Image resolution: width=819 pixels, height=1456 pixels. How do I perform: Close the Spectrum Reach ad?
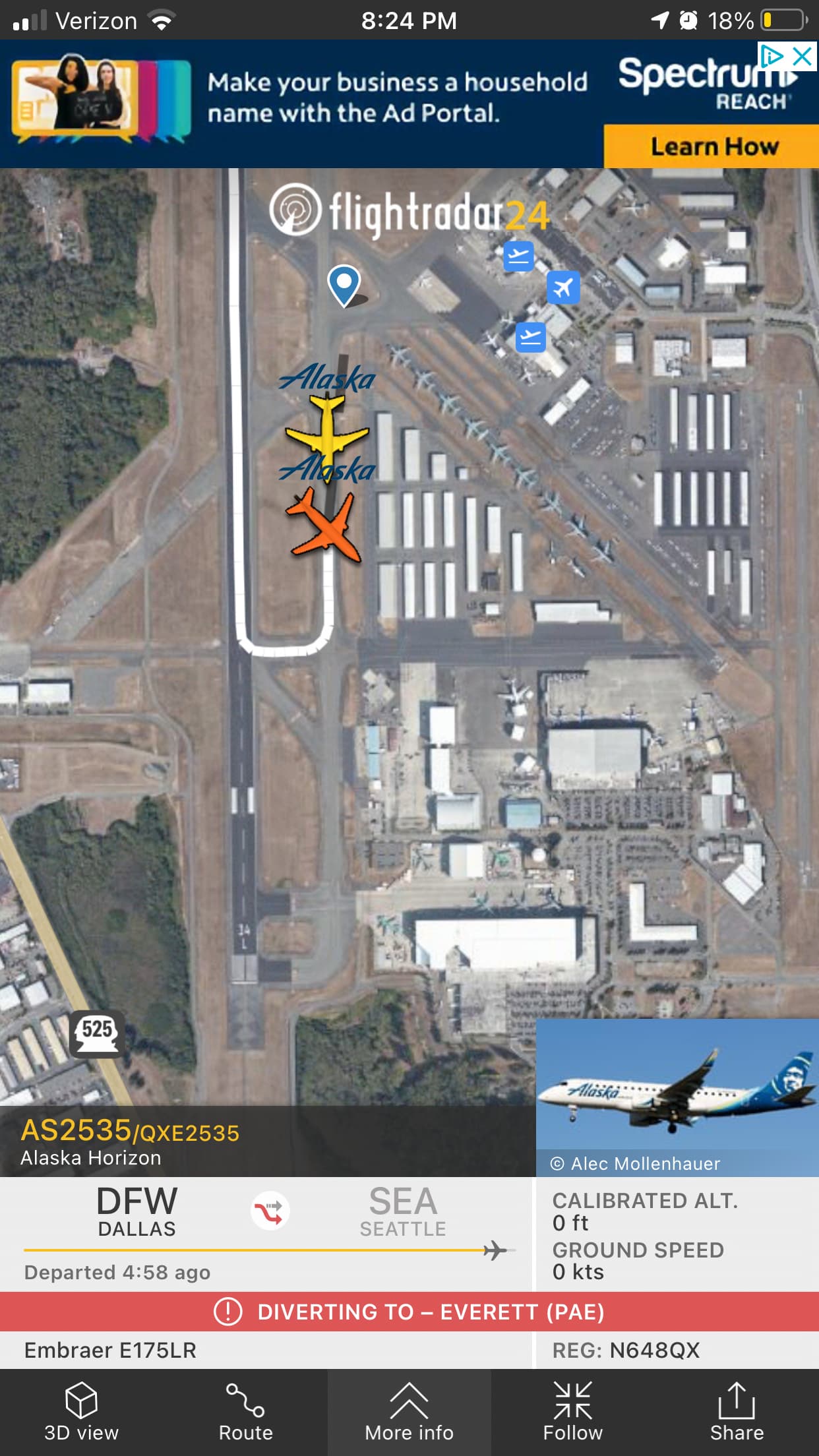click(803, 57)
